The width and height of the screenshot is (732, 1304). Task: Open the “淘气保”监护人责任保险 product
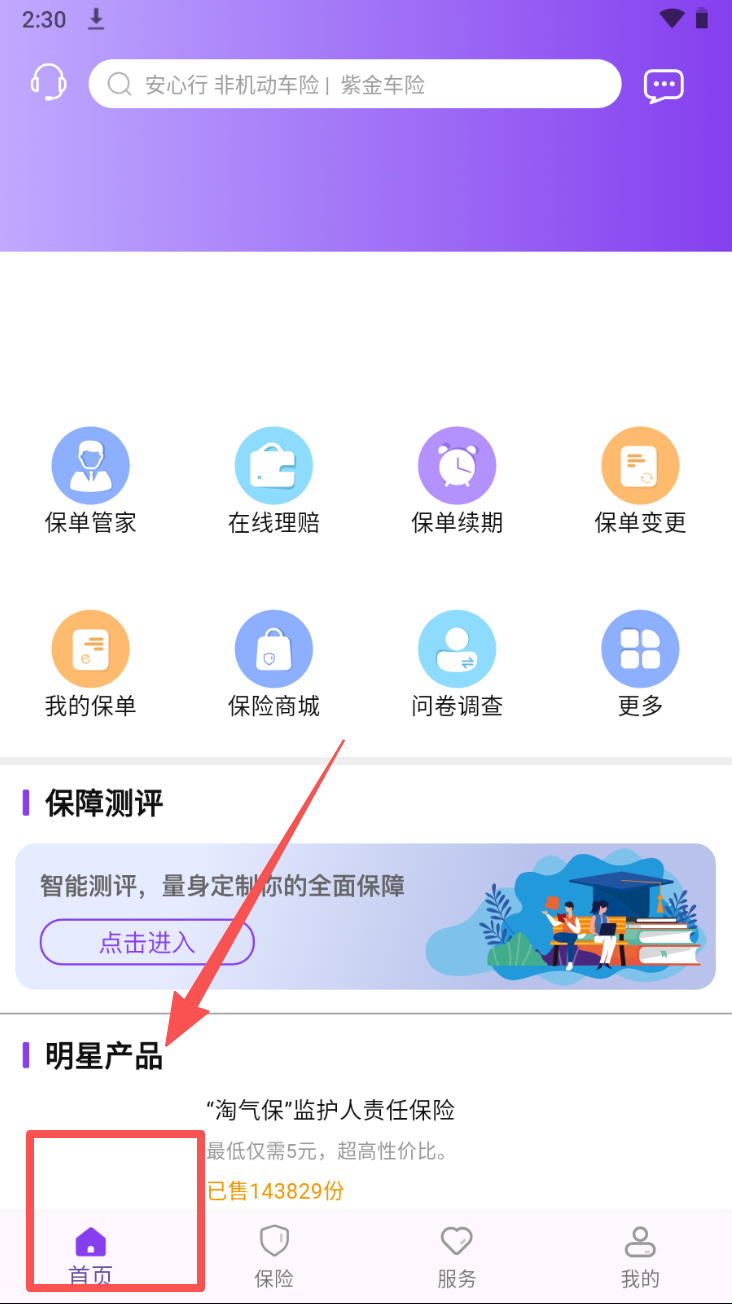click(330, 1110)
